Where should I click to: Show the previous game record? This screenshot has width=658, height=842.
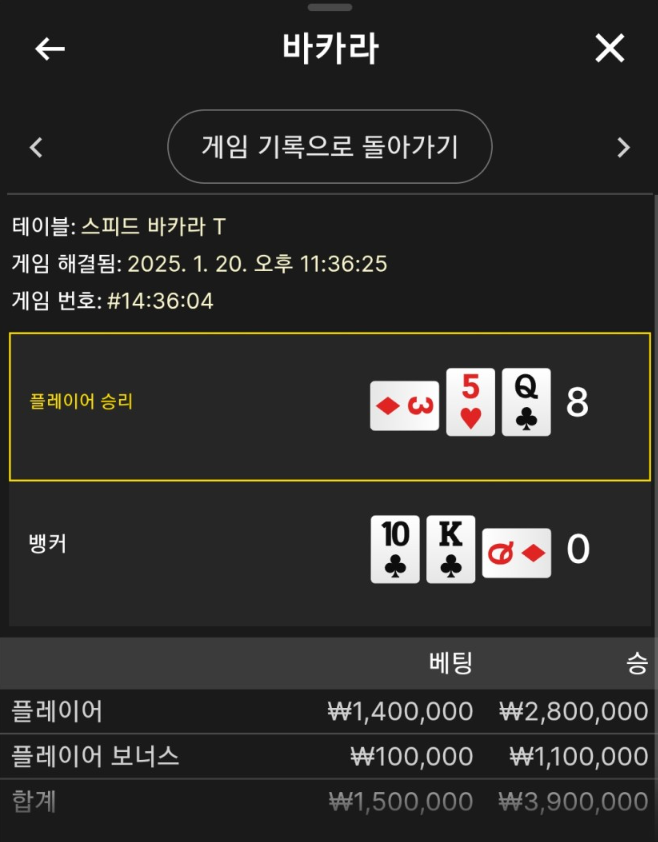tap(37, 148)
